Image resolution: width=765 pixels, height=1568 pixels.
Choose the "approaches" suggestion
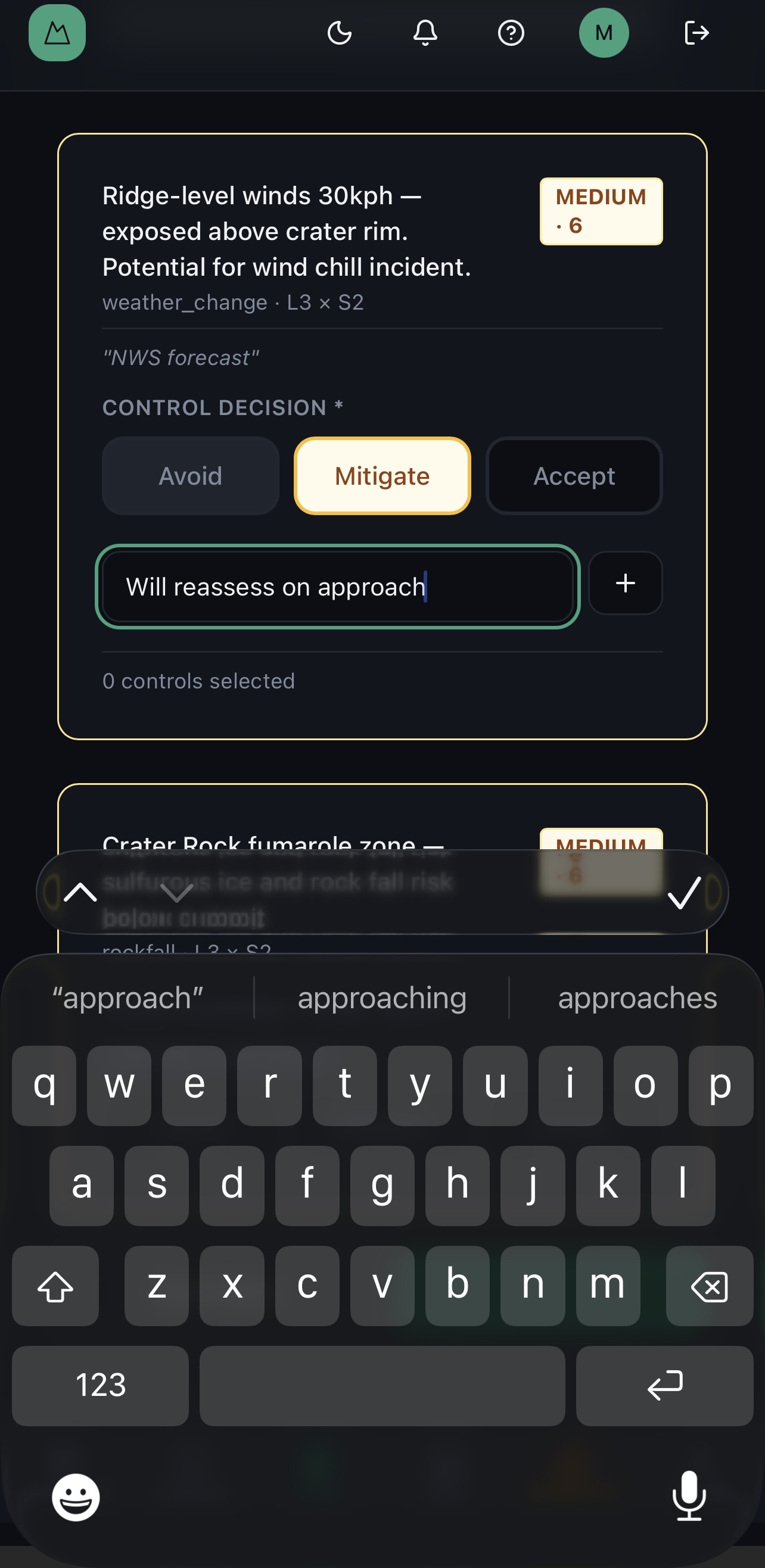coord(637,998)
